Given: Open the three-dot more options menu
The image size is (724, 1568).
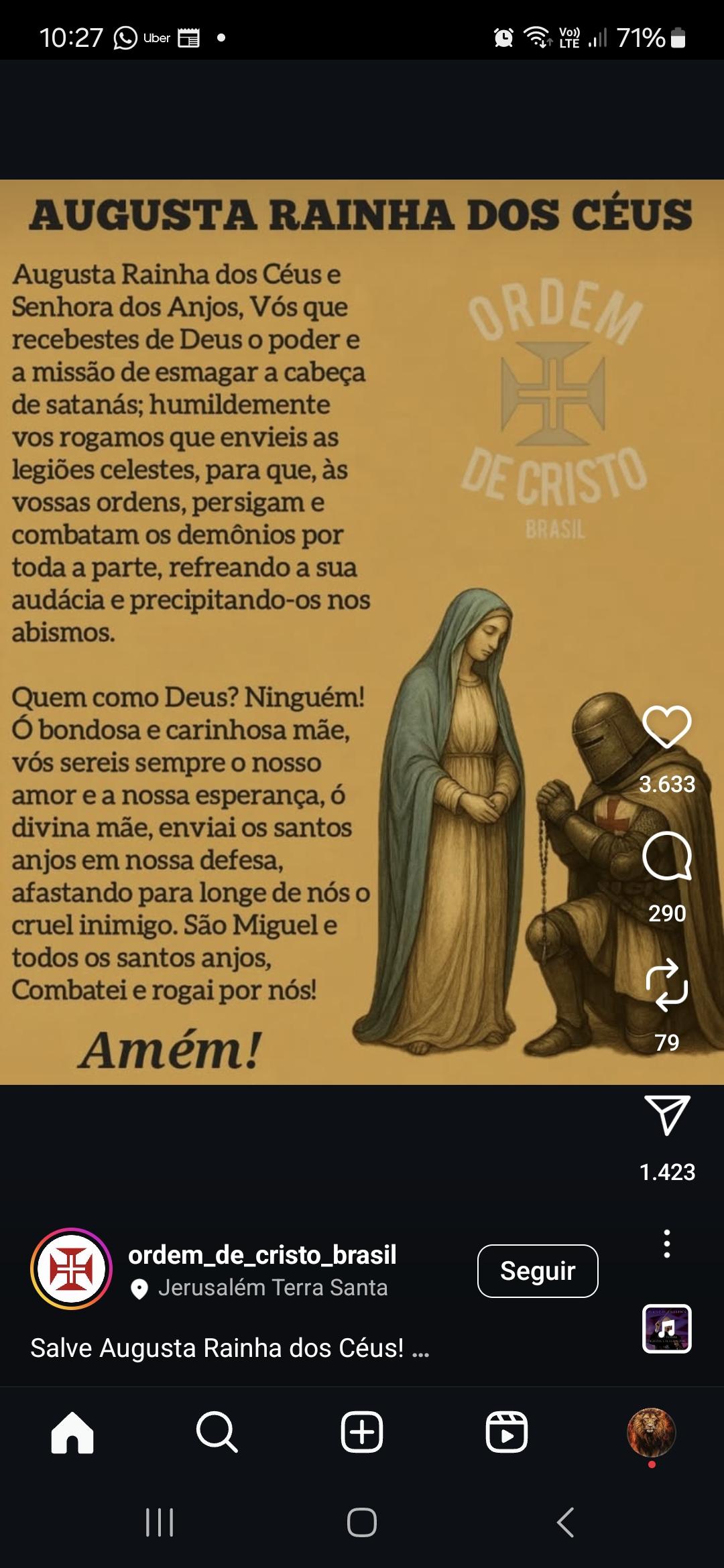Looking at the screenshot, I should coord(666,1244).
